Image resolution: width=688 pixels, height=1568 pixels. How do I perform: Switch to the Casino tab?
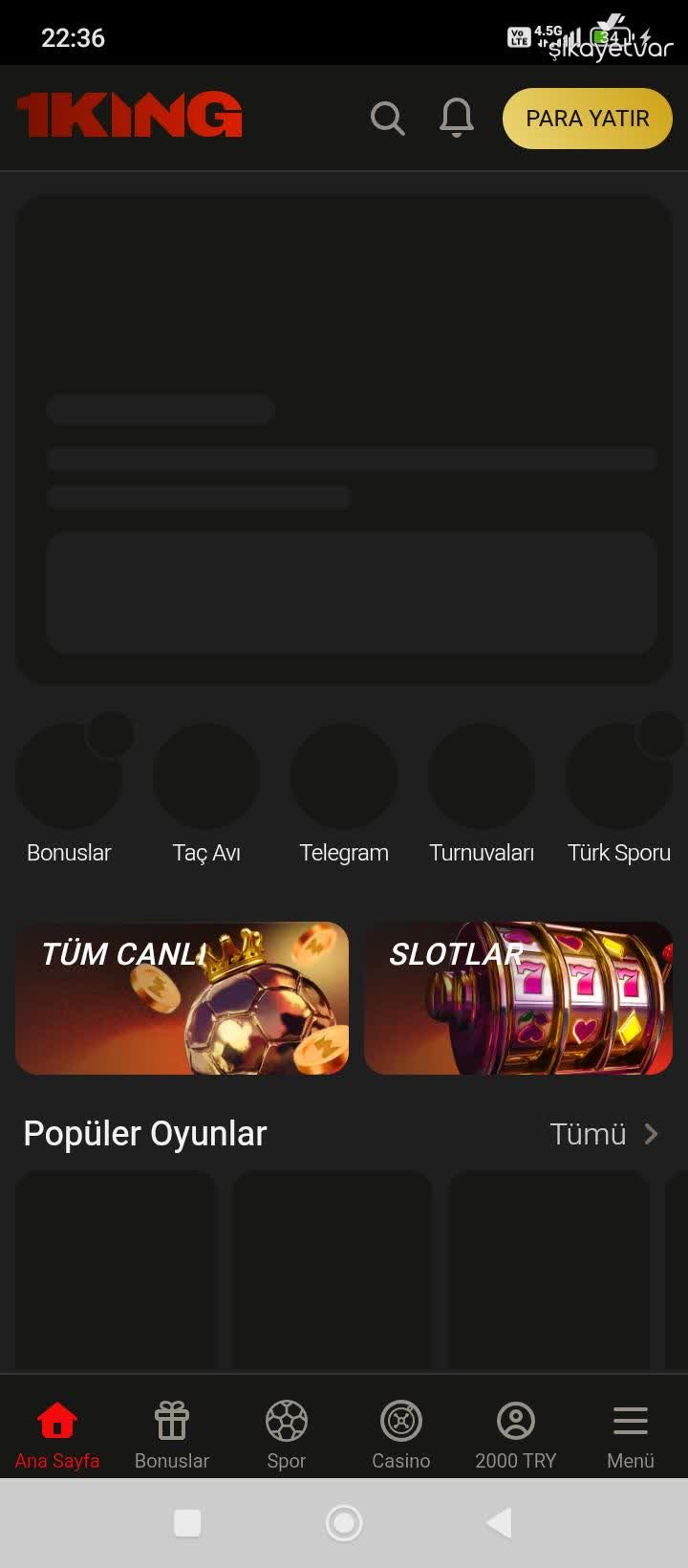click(401, 1434)
